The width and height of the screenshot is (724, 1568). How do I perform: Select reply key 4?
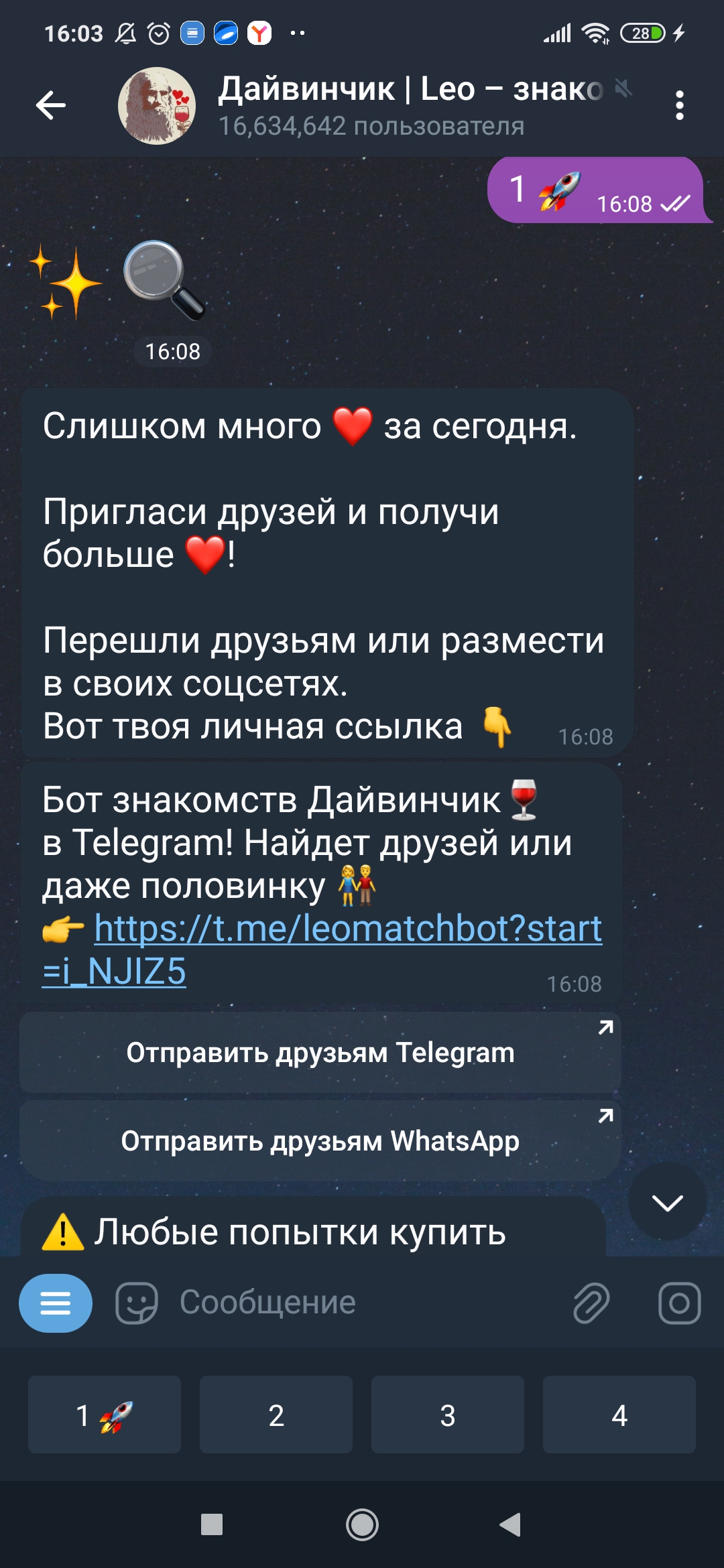(x=619, y=1415)
